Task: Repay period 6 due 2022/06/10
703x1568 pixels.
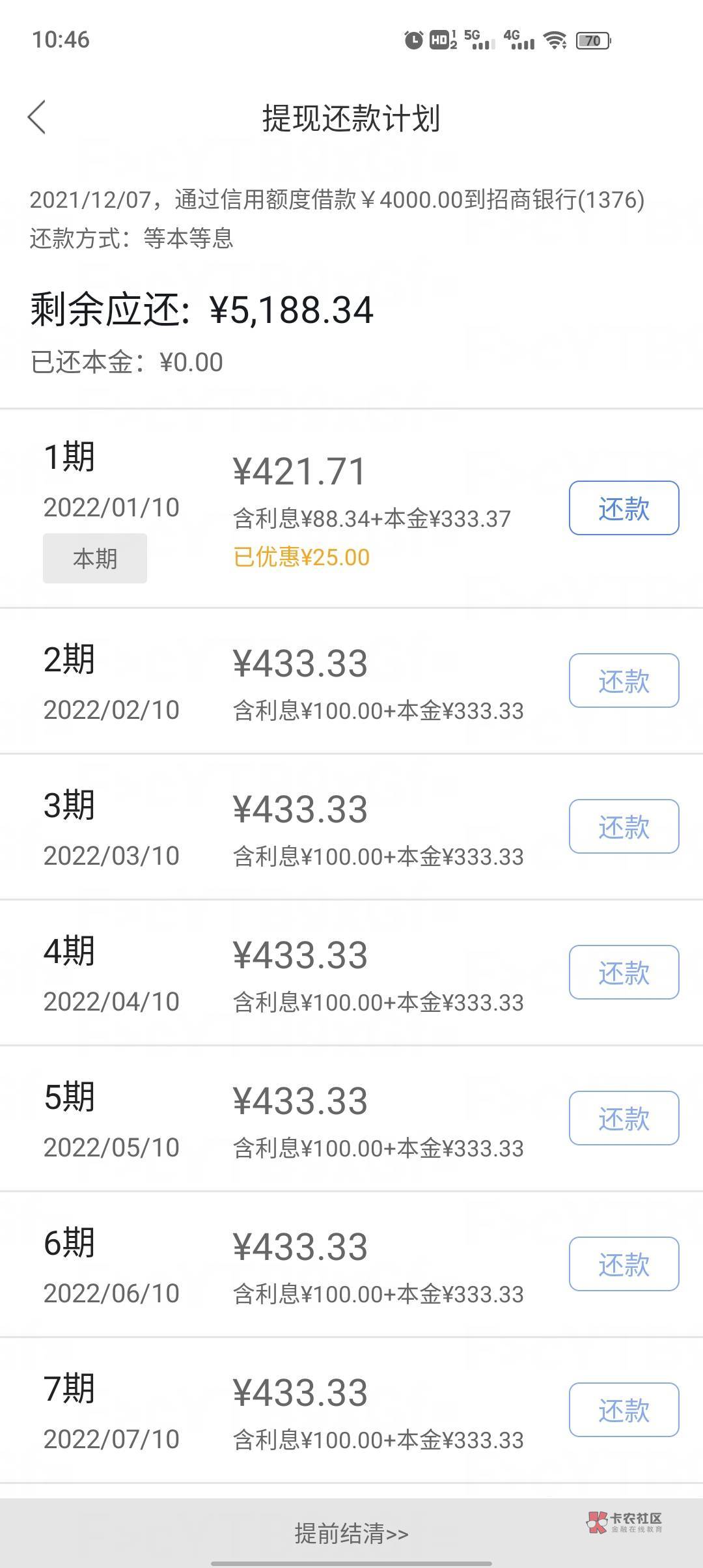Action: (x=624, y=1264)
